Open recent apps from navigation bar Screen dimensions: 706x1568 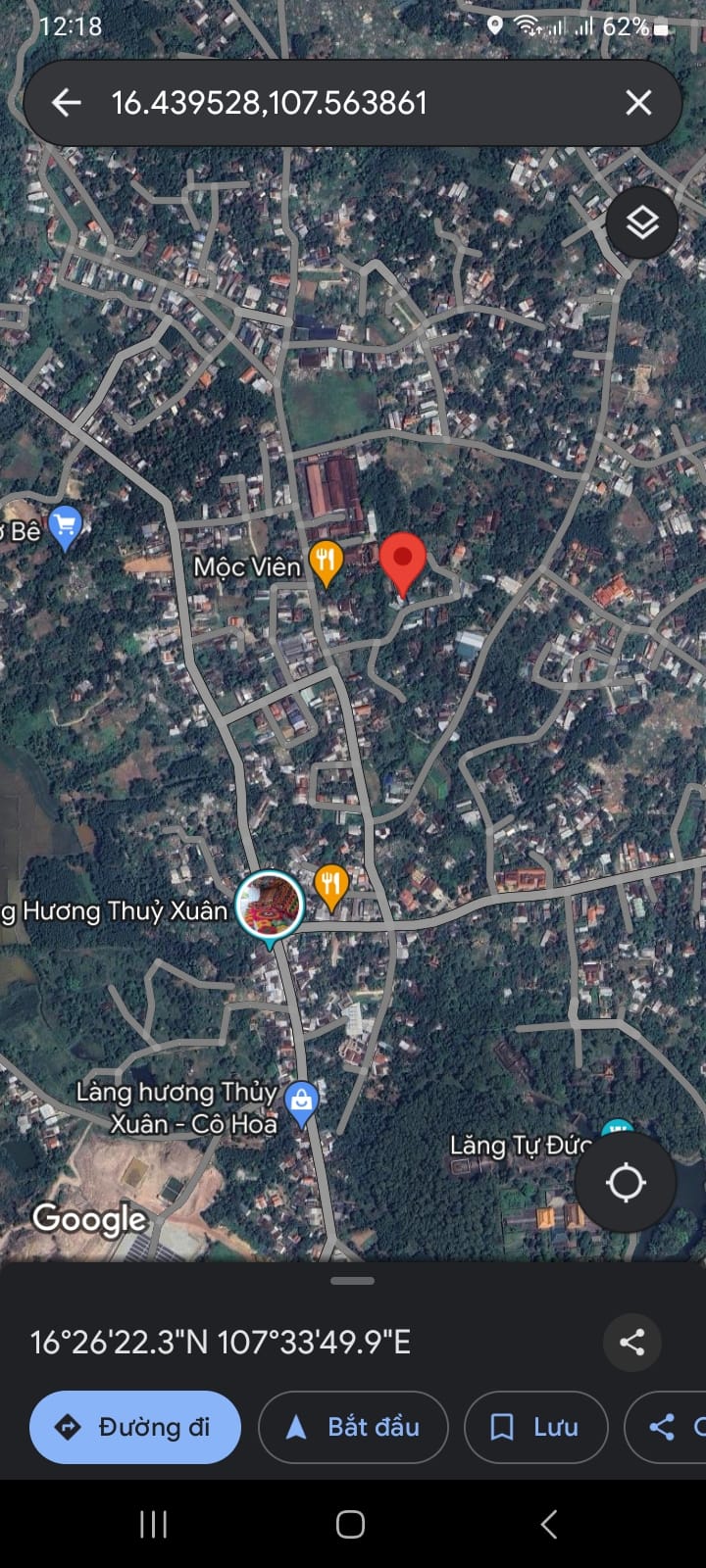pyautogui.click(x=154, y=1524)
